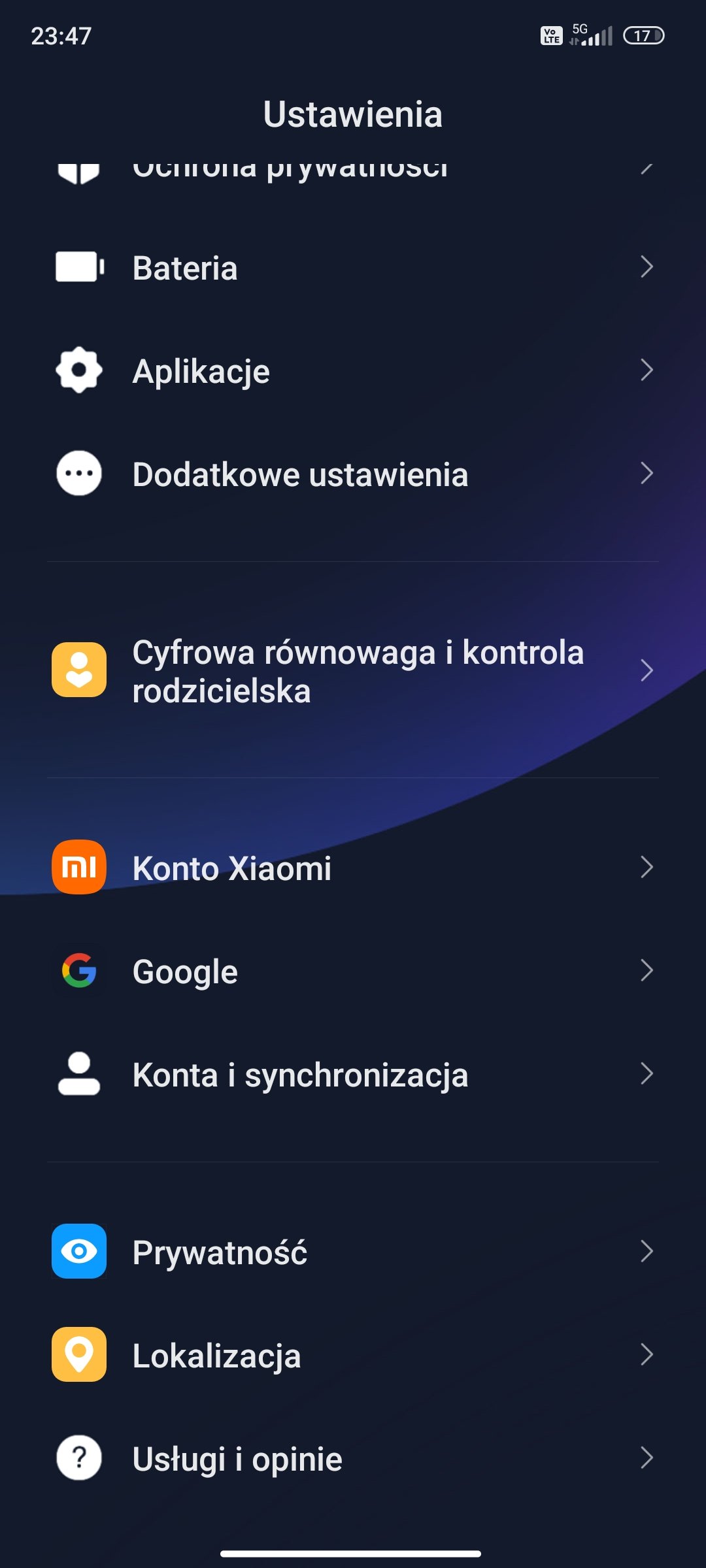The height and width of the screenshot is (1568, 706).
Task: Open Usługi i opinie
Action: 353,1458
